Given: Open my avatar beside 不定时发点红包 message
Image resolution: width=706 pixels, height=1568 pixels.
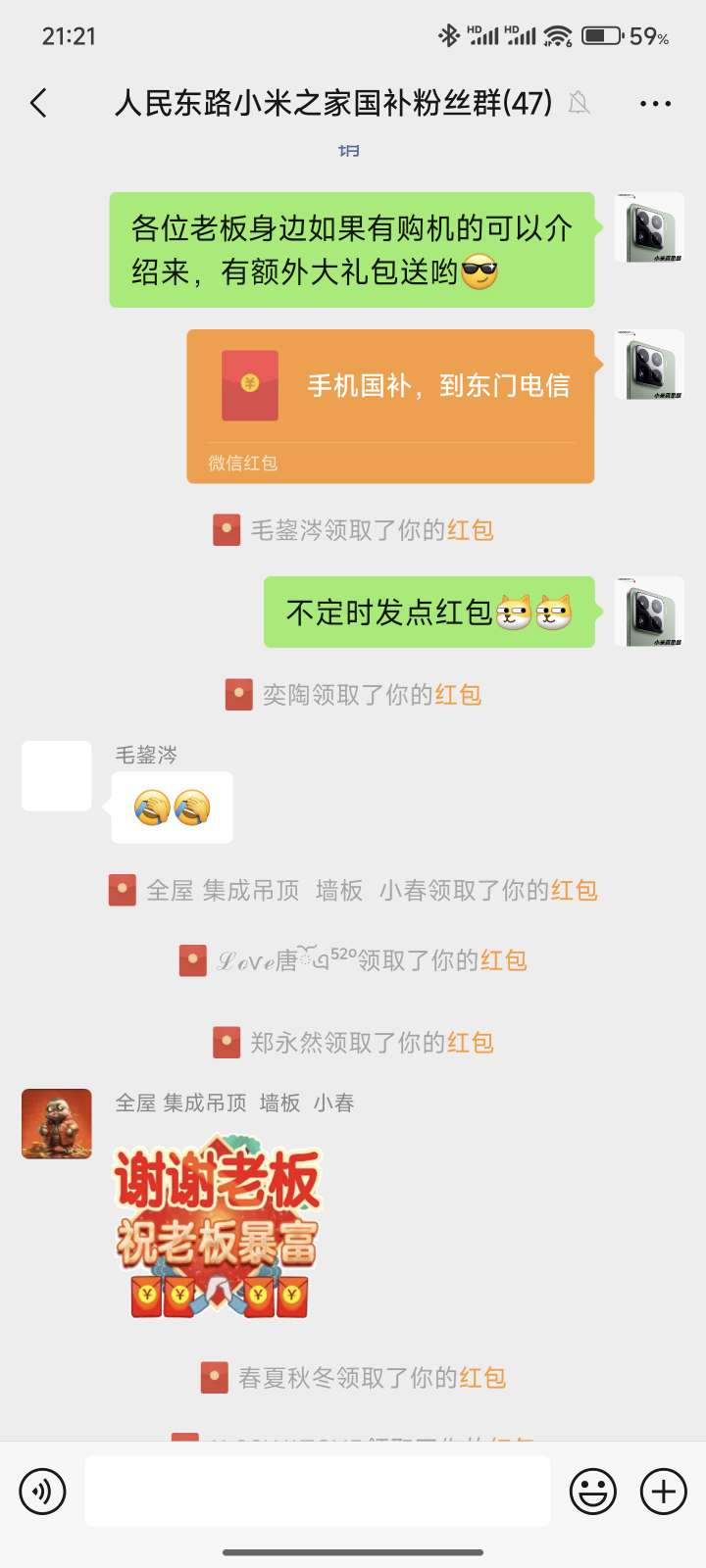Looking at the screenshot, I should coord(649,612).
